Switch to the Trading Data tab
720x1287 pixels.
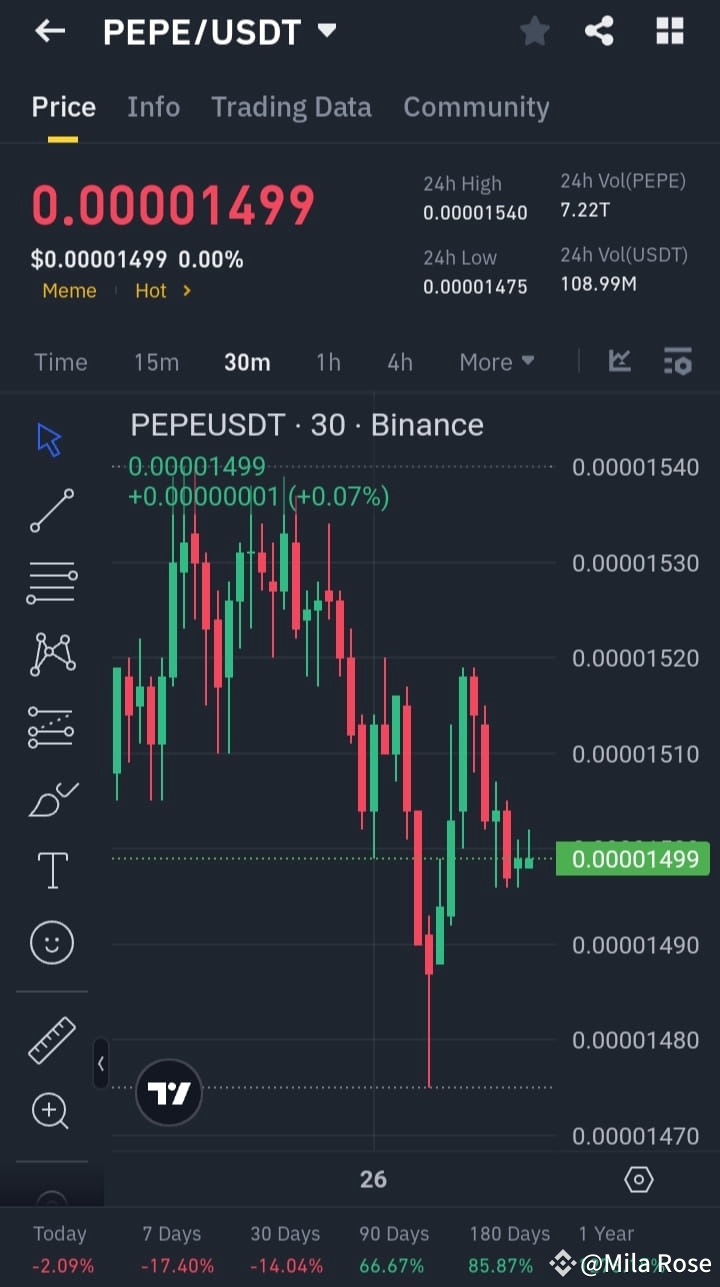pos(291,107)
